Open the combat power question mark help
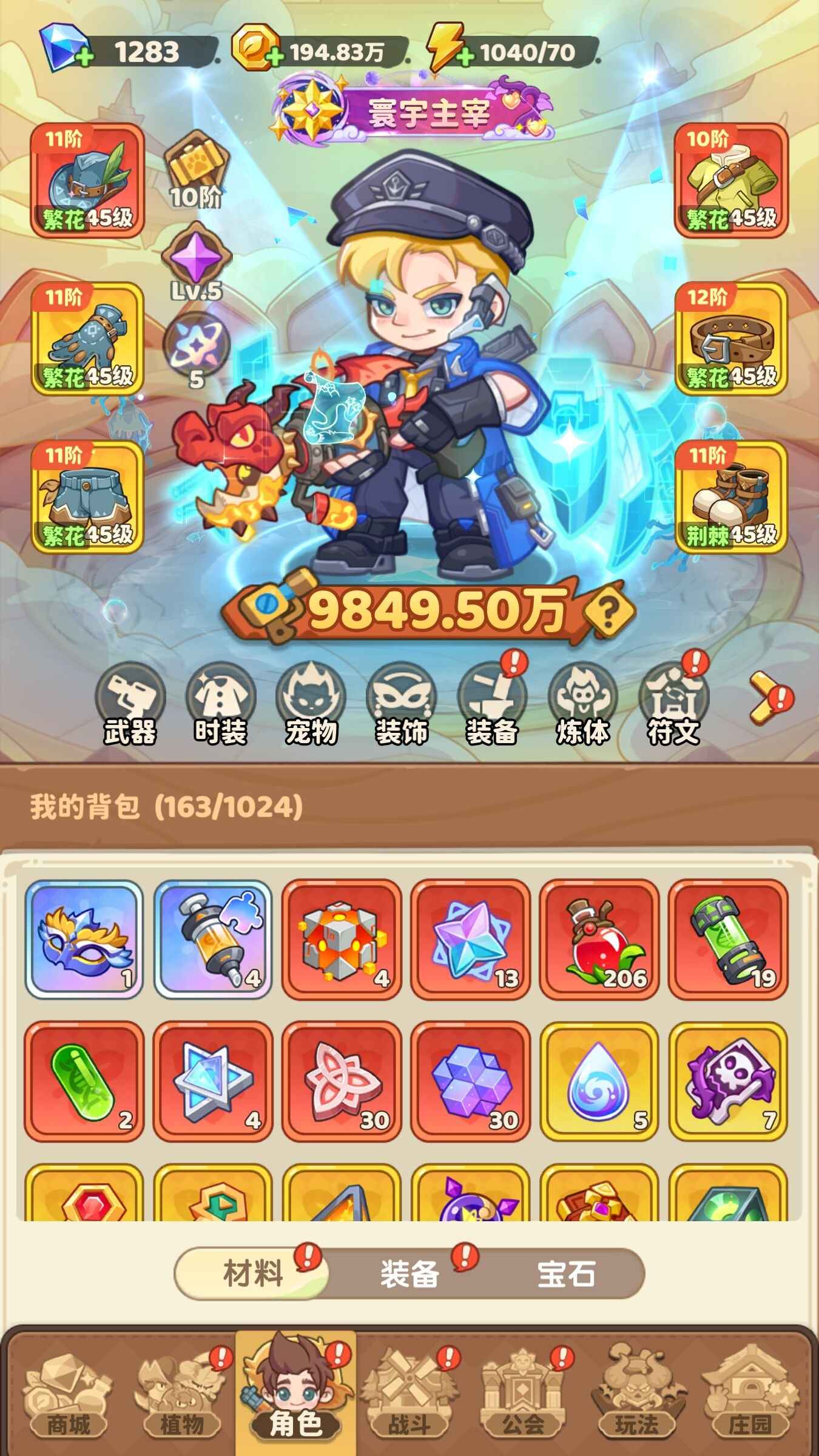 click(x=609, y=610)
